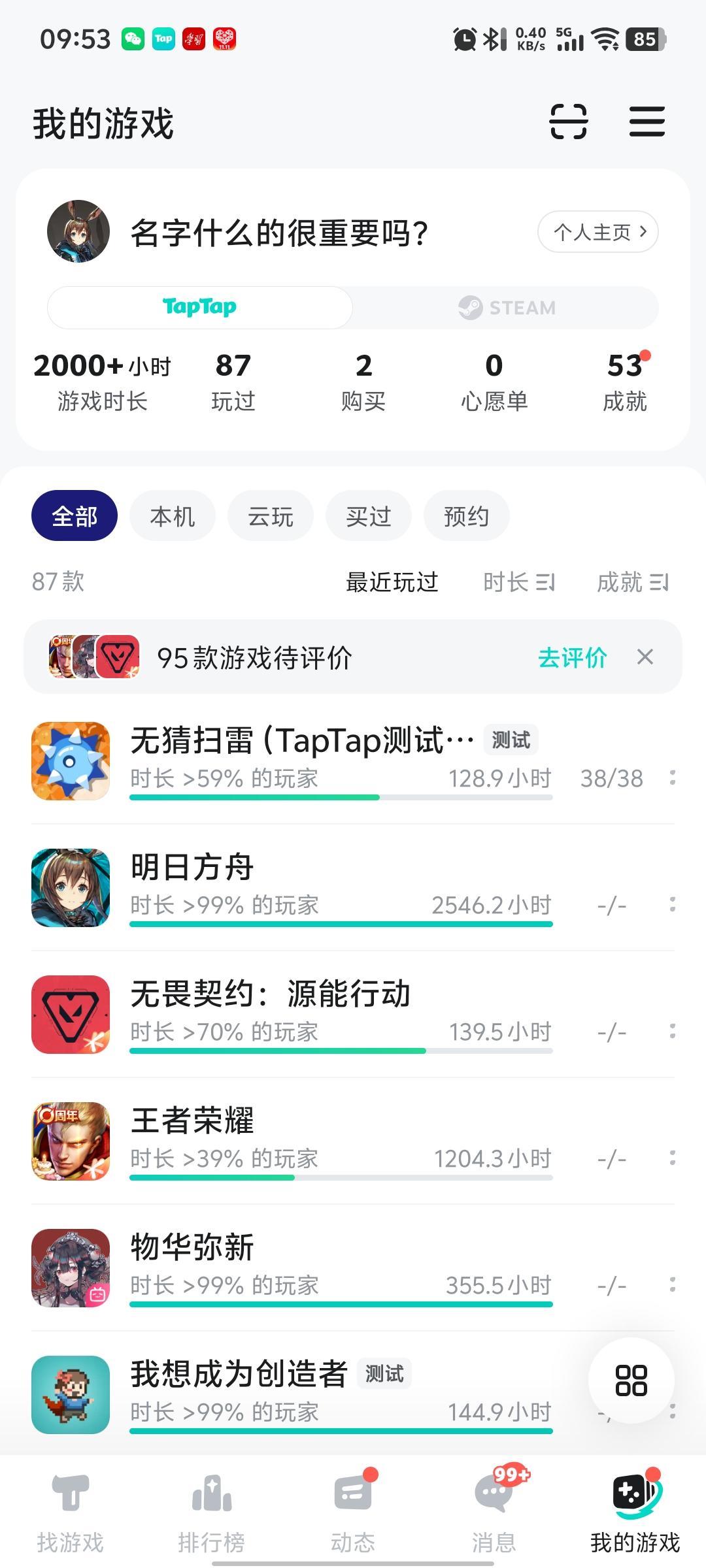Click the user avatar picture
Viewport: 706px width, 1568px height.
tap(79, 232)
